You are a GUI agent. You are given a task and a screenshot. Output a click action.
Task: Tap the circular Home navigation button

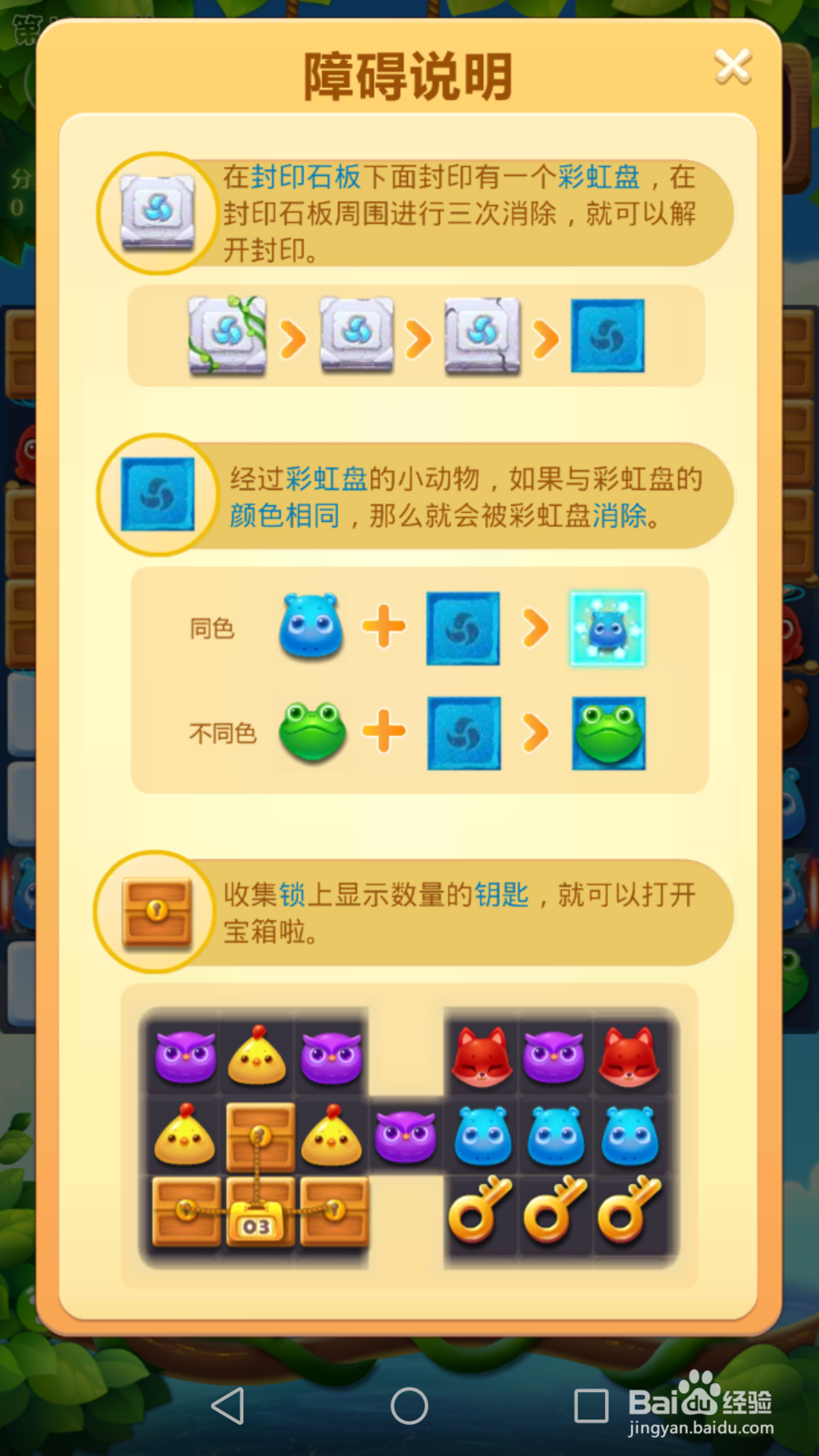coord(408,1406)
